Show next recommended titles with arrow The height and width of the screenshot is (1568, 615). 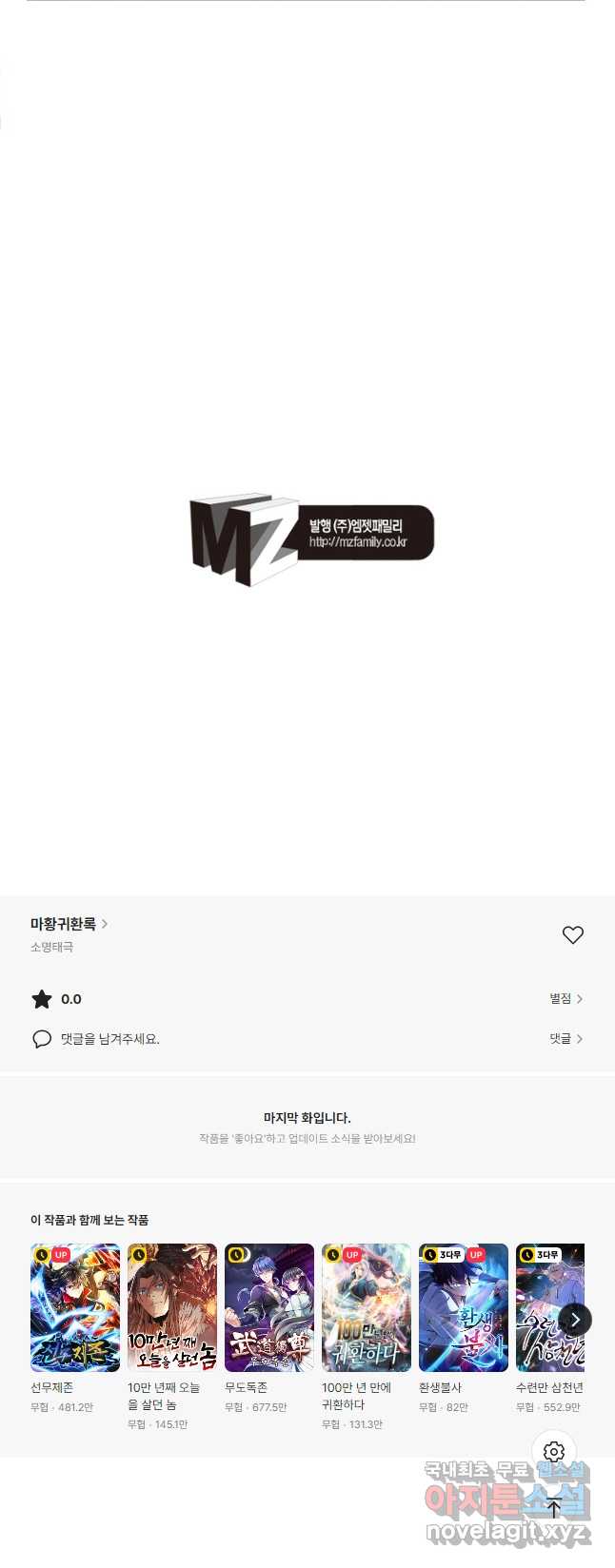pyautogui.click(x=575, y=1320)
